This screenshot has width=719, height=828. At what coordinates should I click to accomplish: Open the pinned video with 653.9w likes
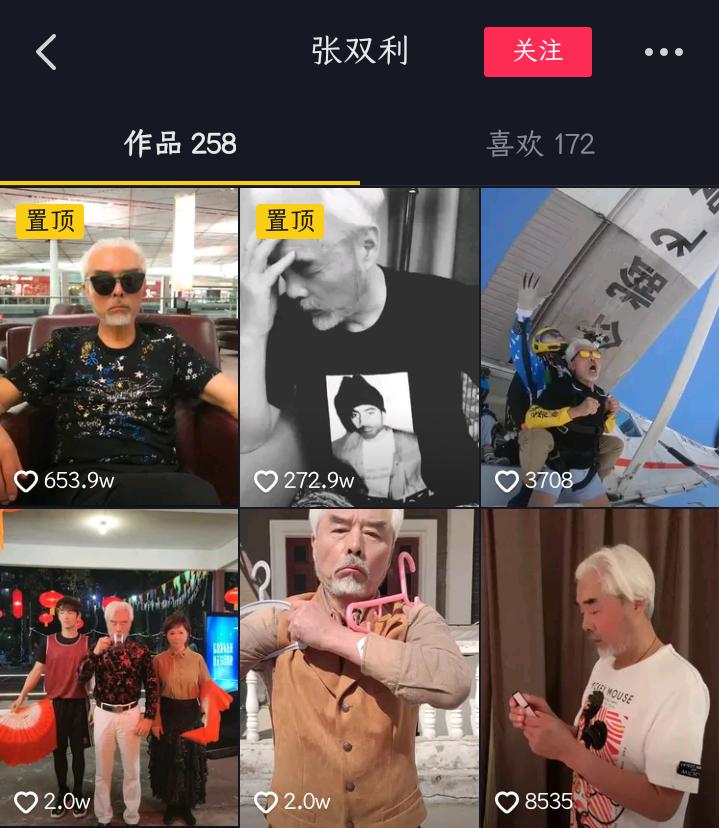click(x=119, y=347)
